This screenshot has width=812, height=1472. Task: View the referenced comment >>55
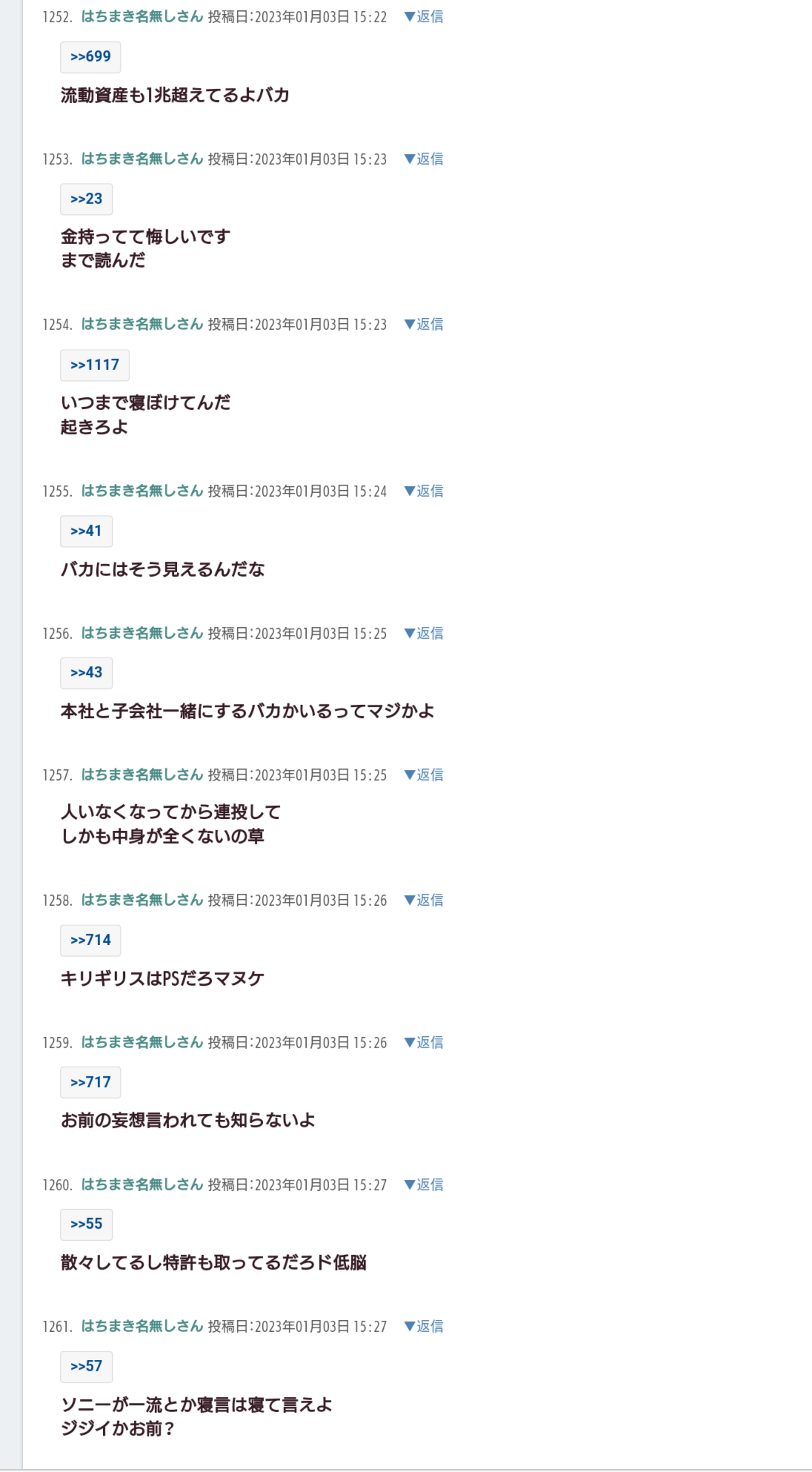tap(86, 1224)
